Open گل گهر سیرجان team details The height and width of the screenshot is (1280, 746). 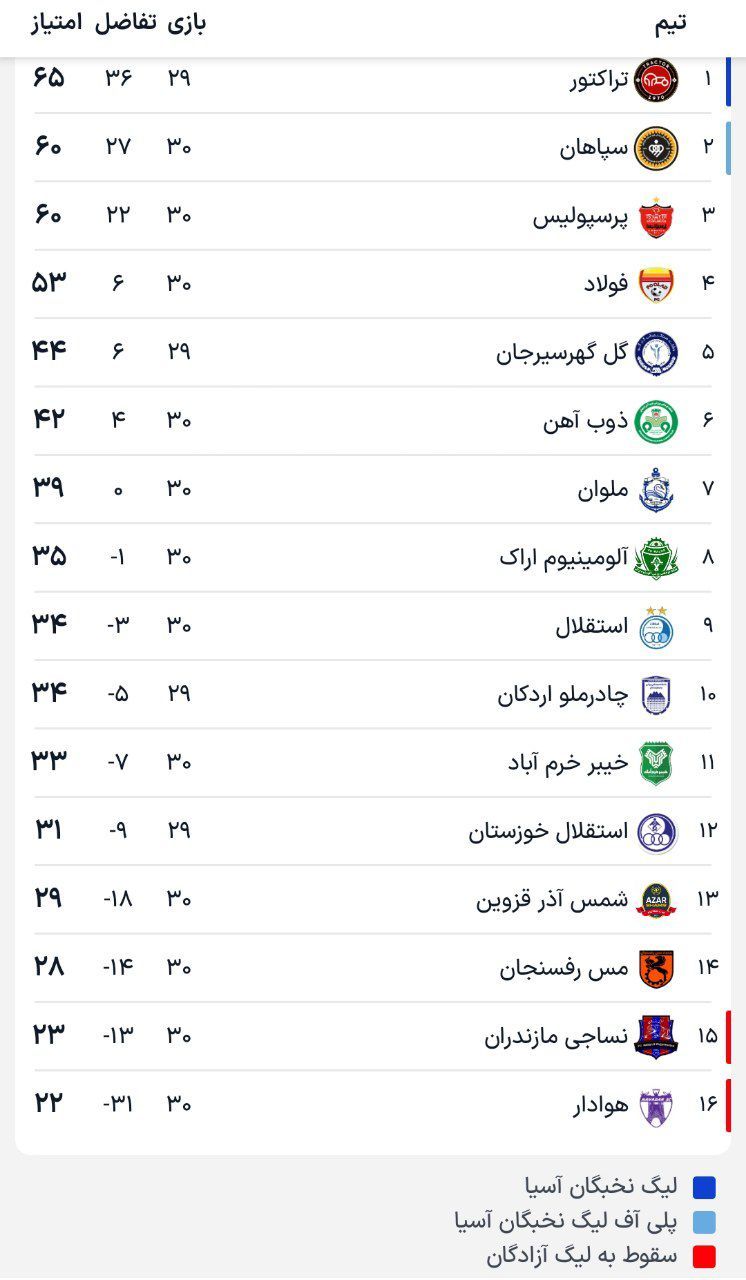click(x=373, y=352)
